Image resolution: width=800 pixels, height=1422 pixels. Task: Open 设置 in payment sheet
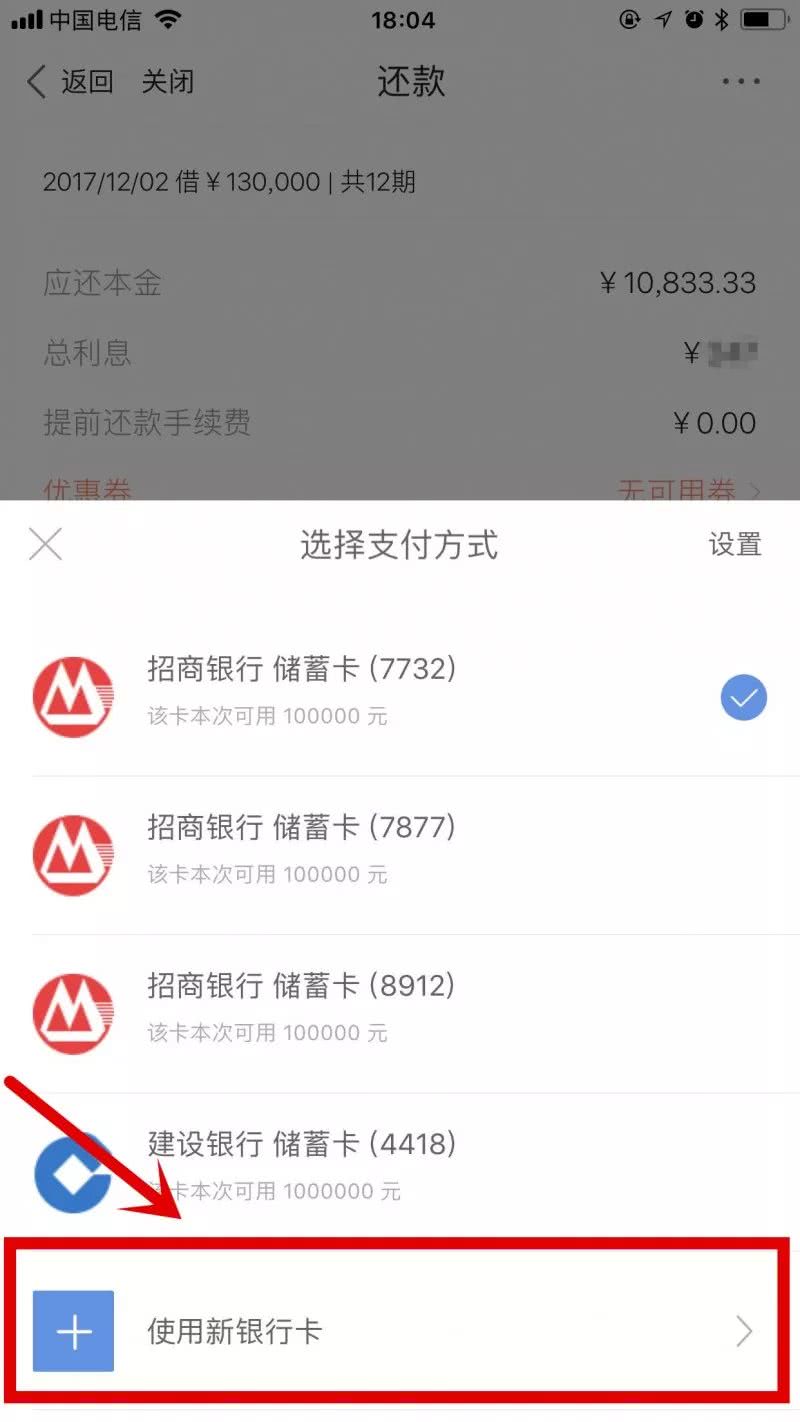point(735,545)
